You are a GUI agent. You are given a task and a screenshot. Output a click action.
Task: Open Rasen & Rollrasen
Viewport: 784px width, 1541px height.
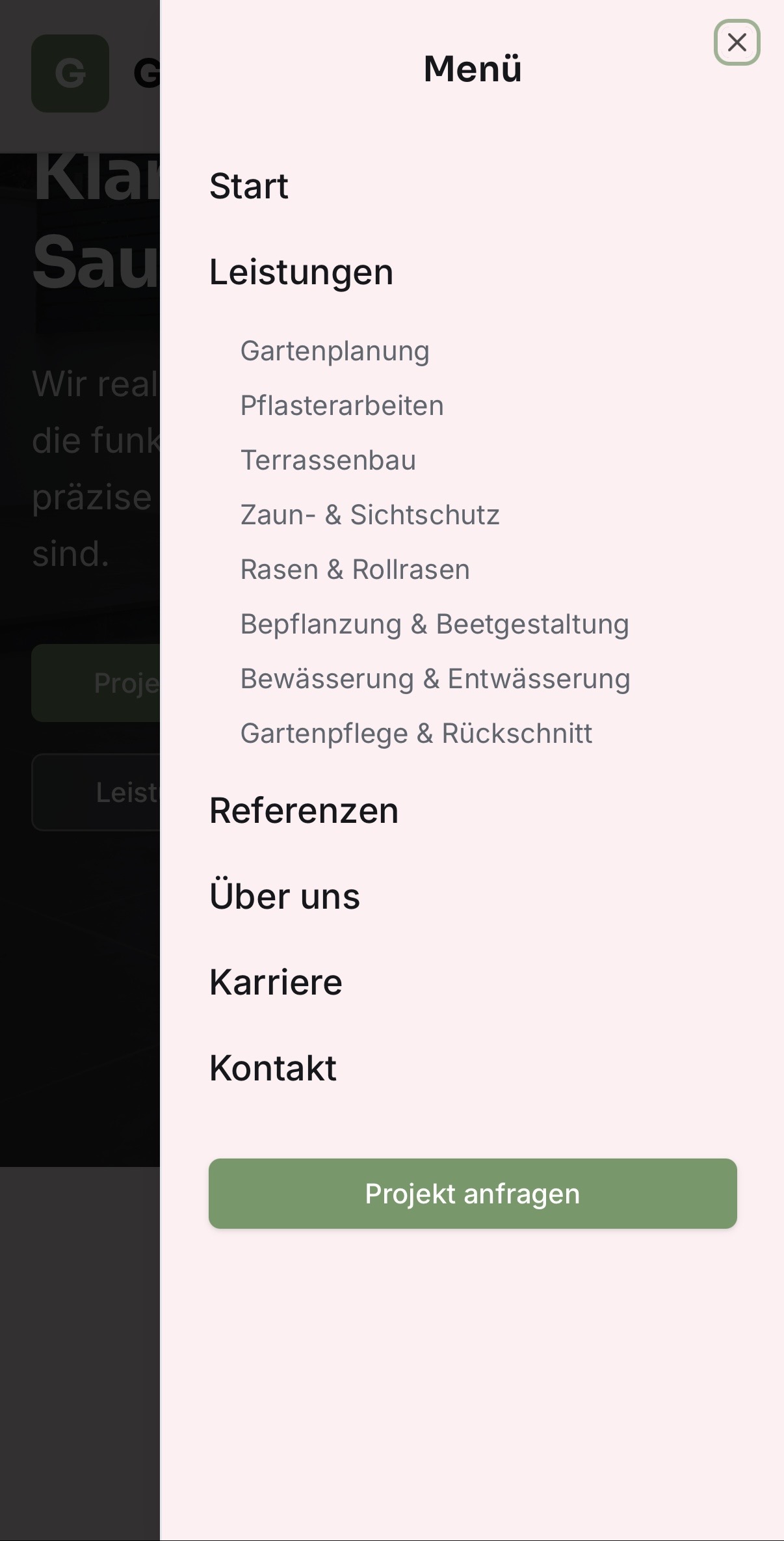click(x=355, y=570)
